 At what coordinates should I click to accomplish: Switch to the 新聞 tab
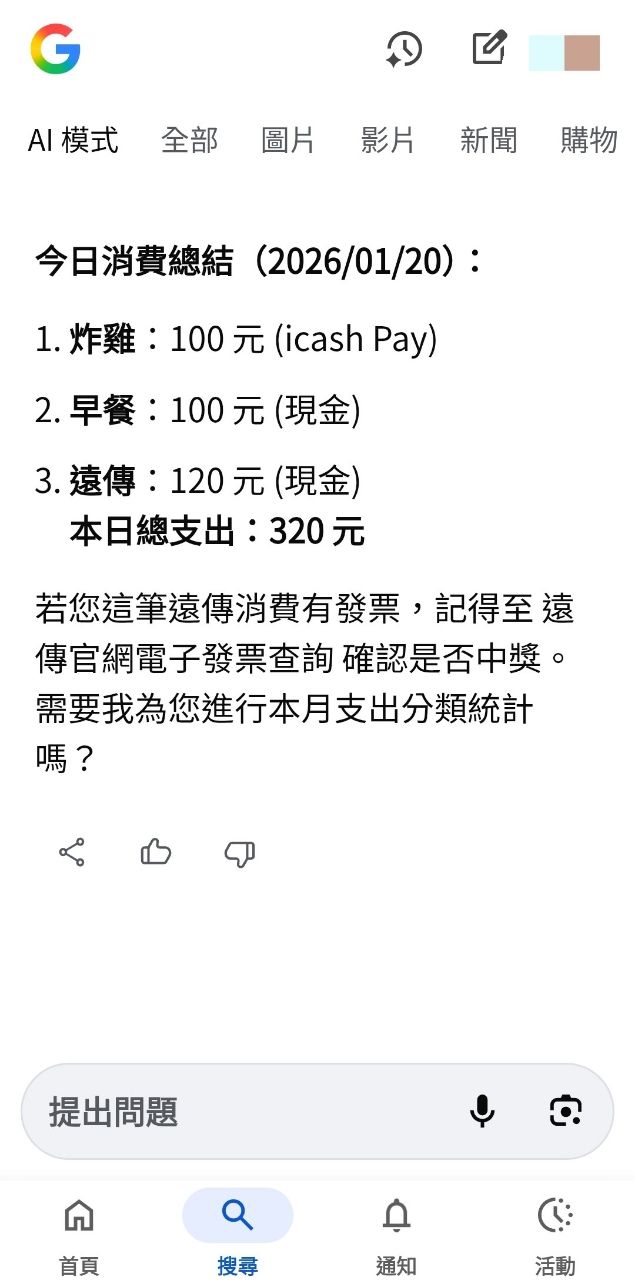(488, 140)
